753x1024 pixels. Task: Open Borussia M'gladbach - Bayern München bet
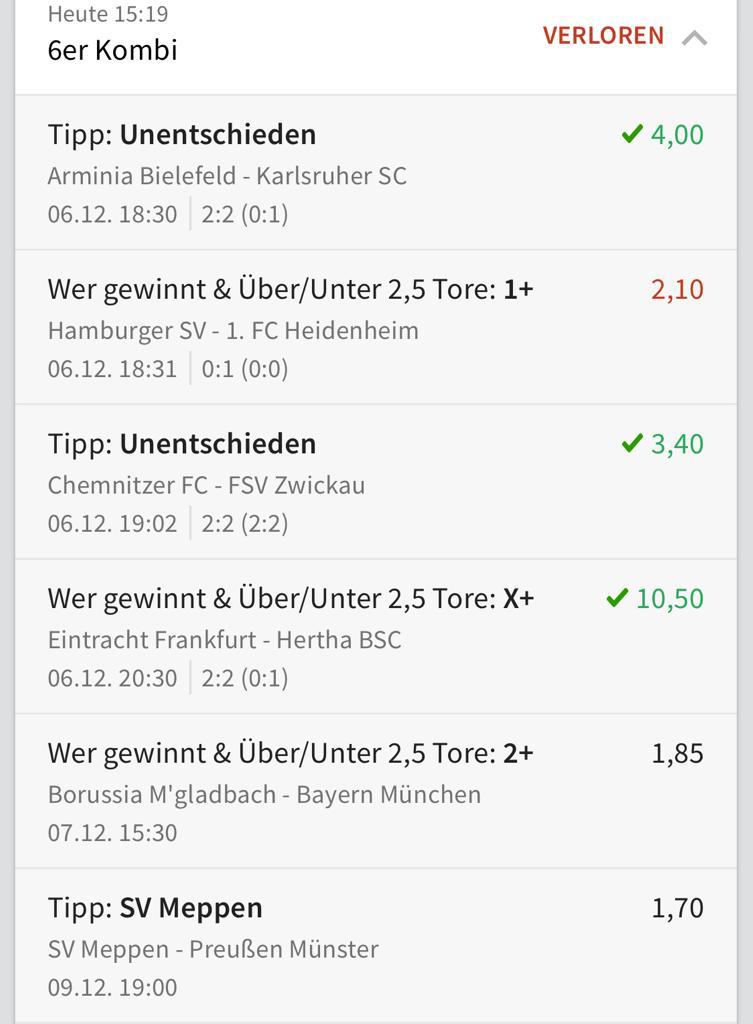375,792
